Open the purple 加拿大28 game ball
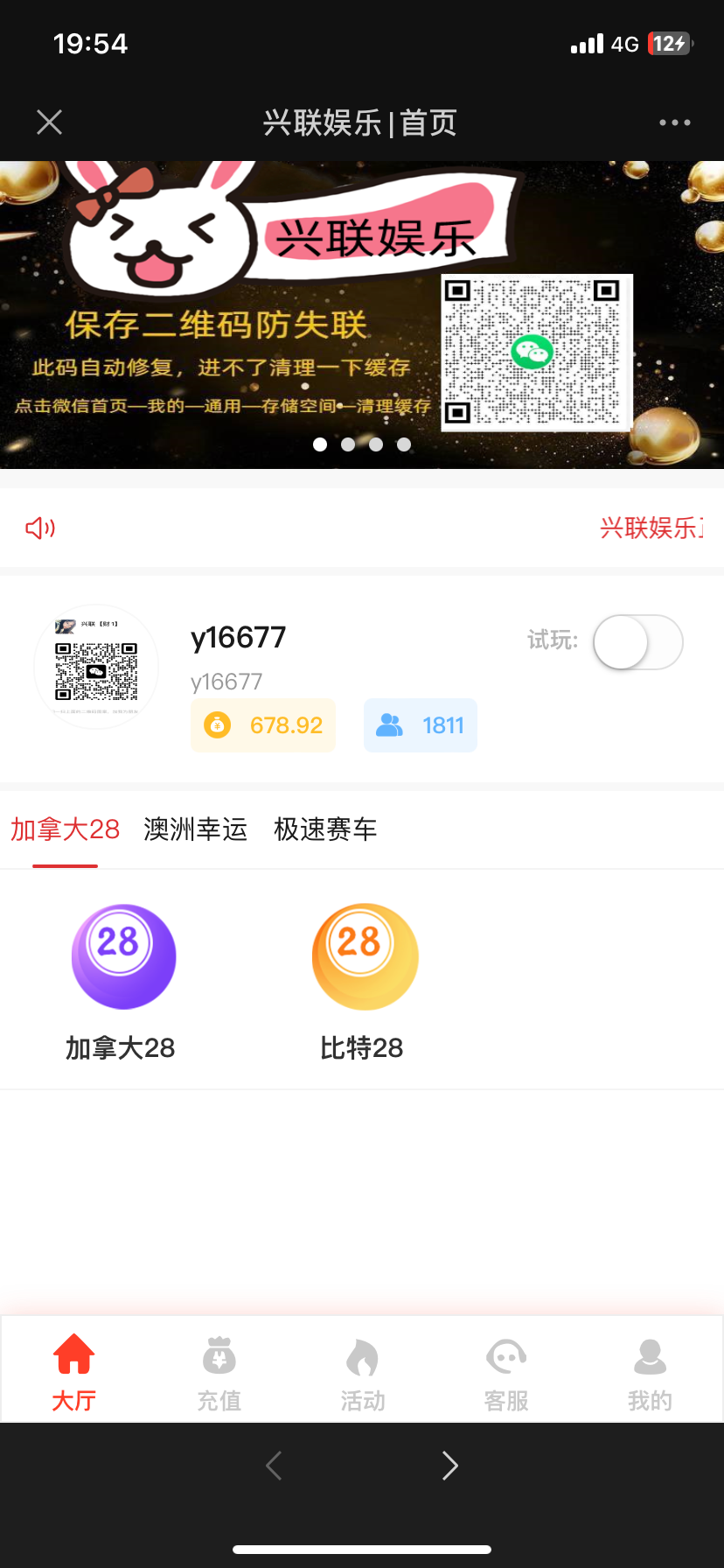 (122, 956)
